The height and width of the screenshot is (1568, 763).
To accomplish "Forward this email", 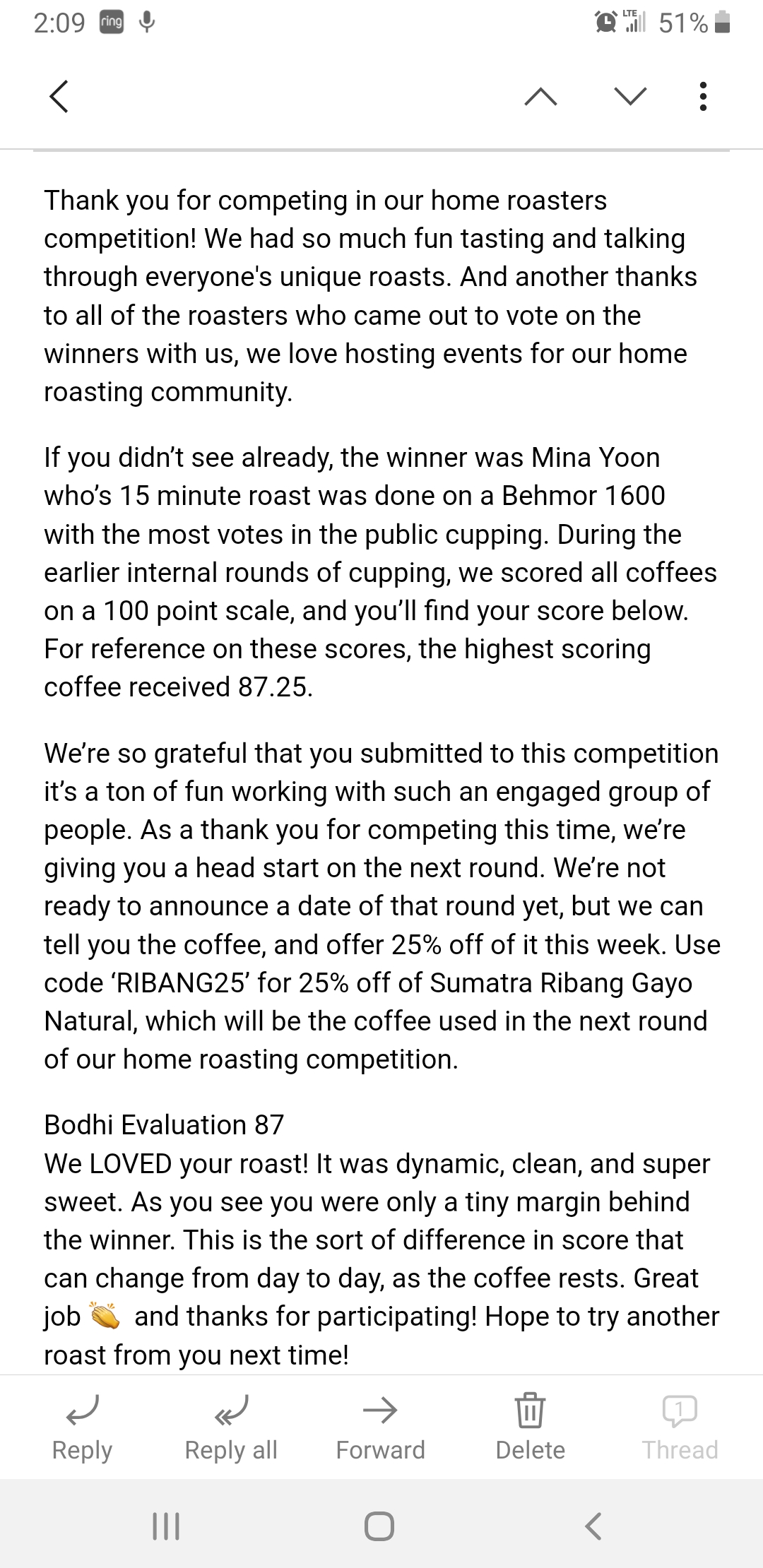I will [380, 1428].
